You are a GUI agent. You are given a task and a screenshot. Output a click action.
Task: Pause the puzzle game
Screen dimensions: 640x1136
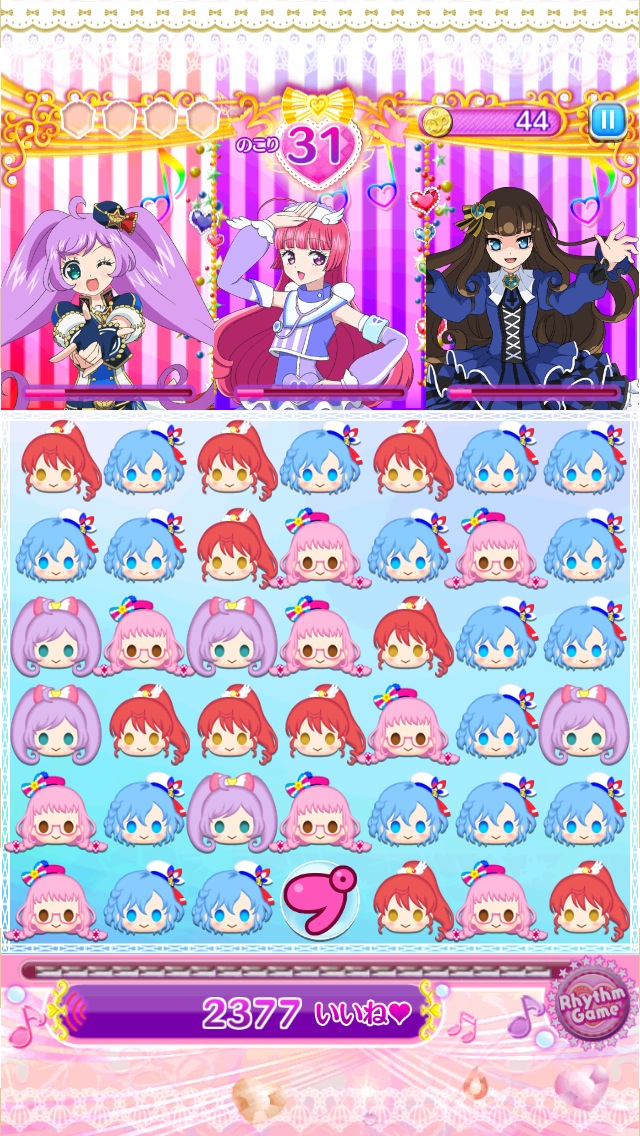(x=607, y=121)
